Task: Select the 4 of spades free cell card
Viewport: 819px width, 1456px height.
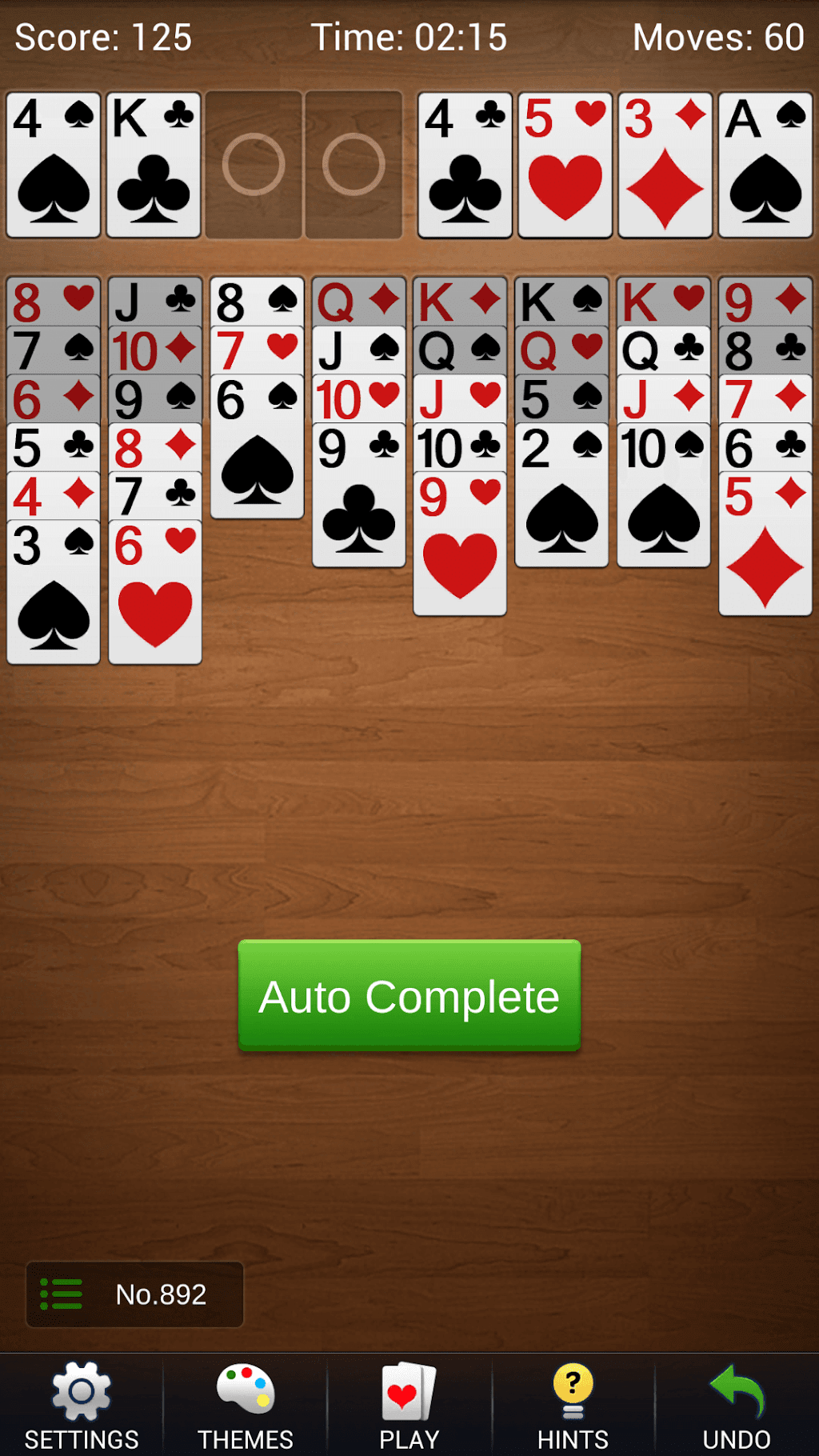Action: pos(54,165)
